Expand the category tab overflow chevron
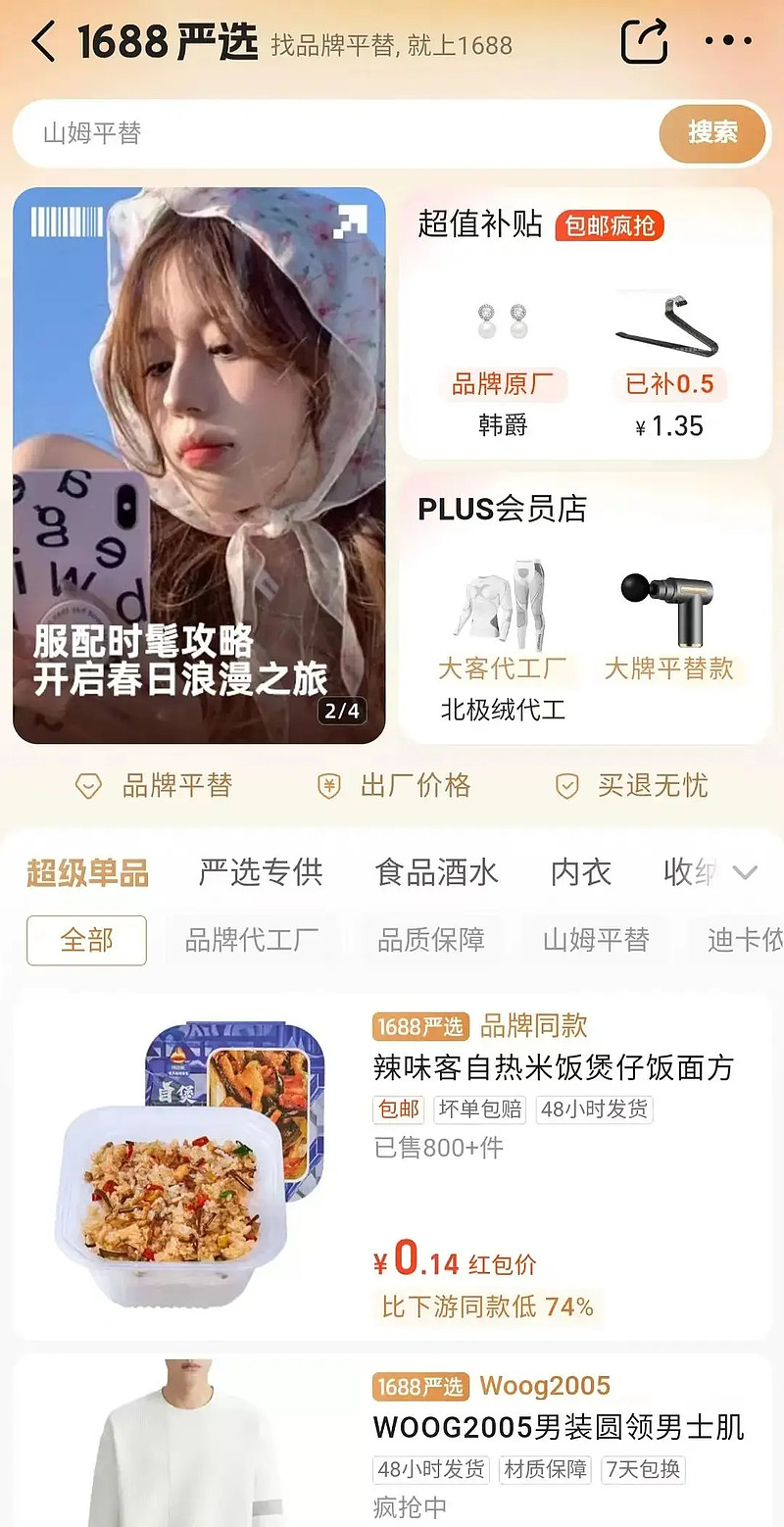 746,872
